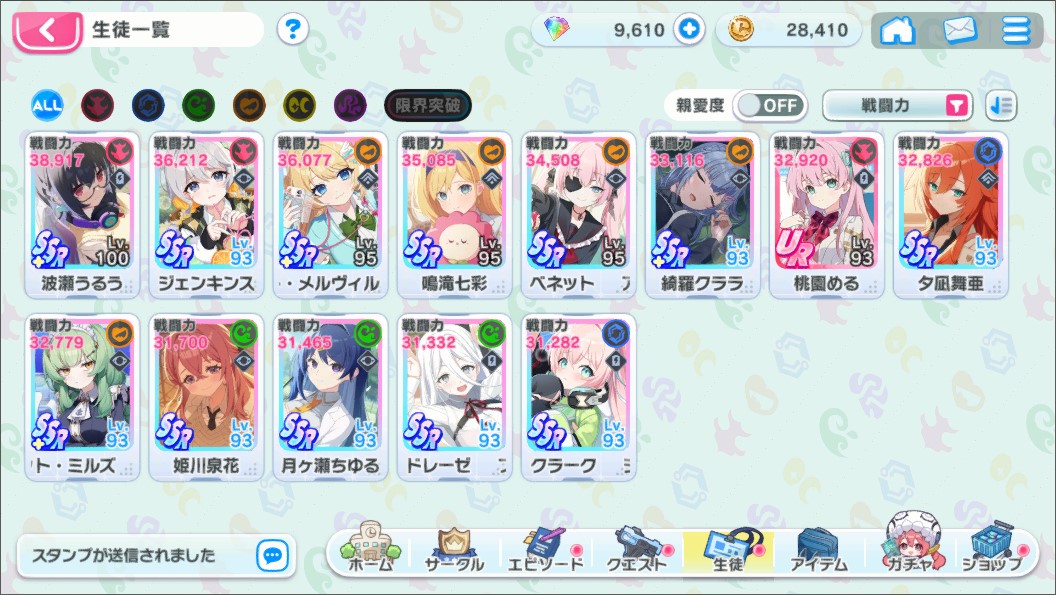View the UR card 桃園める

[827, 214]
